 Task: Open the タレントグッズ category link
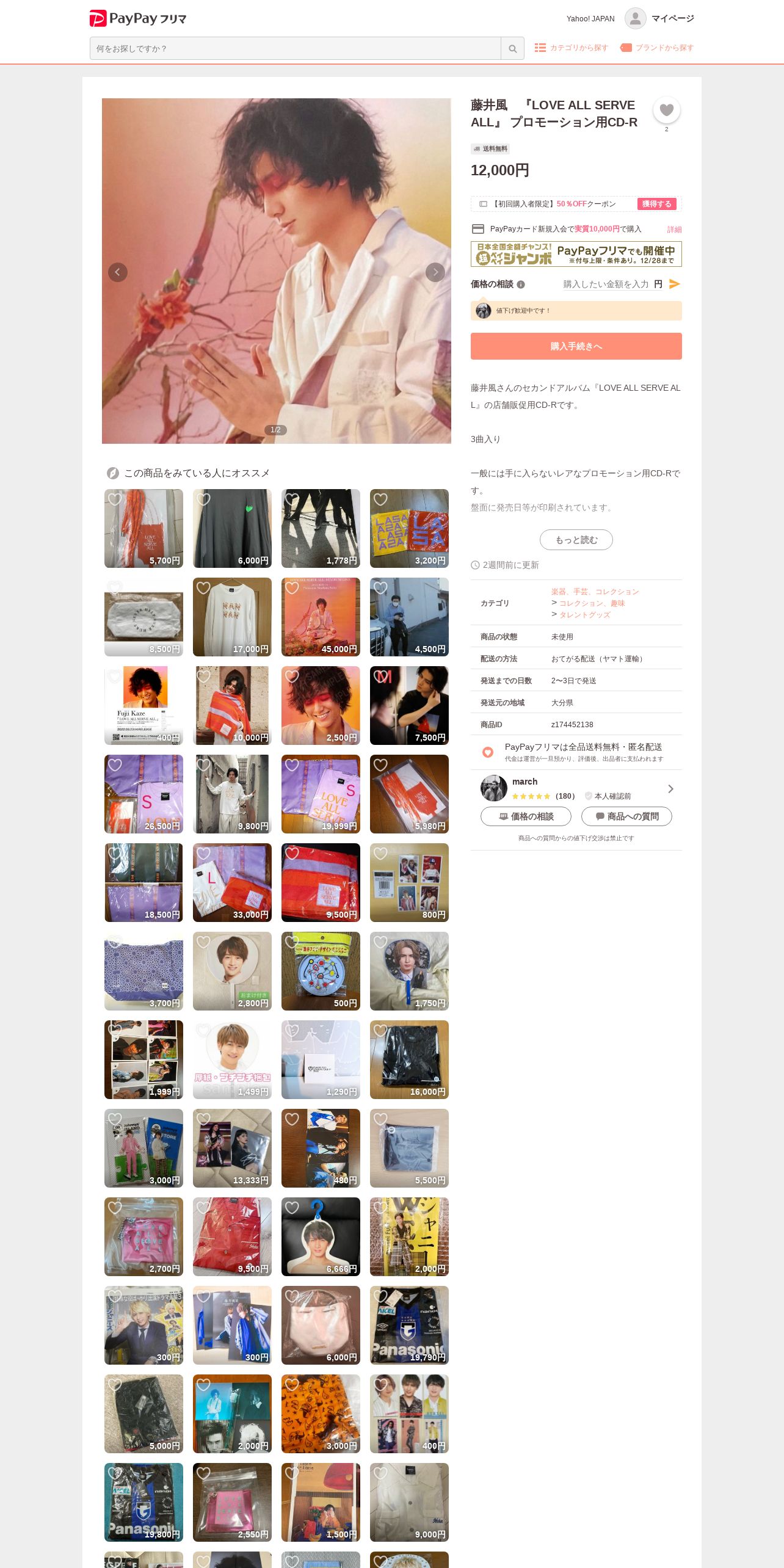tap(585, 615)
